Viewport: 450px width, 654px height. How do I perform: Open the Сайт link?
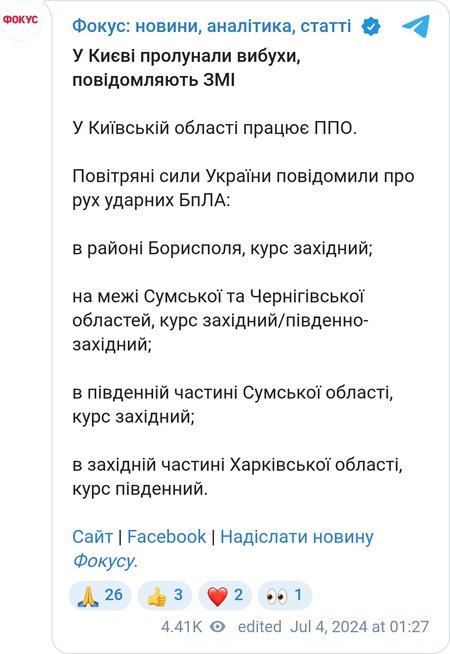[92, 537]
